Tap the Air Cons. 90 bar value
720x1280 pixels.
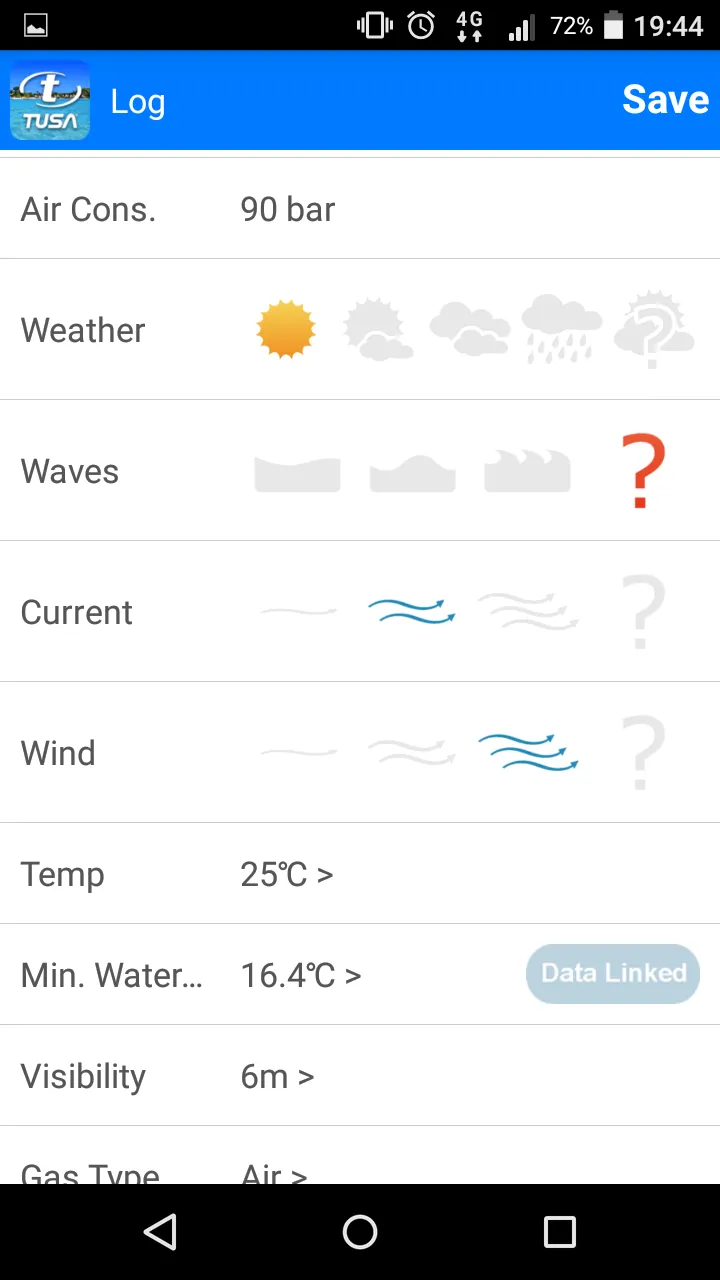[x=287, y=209]
